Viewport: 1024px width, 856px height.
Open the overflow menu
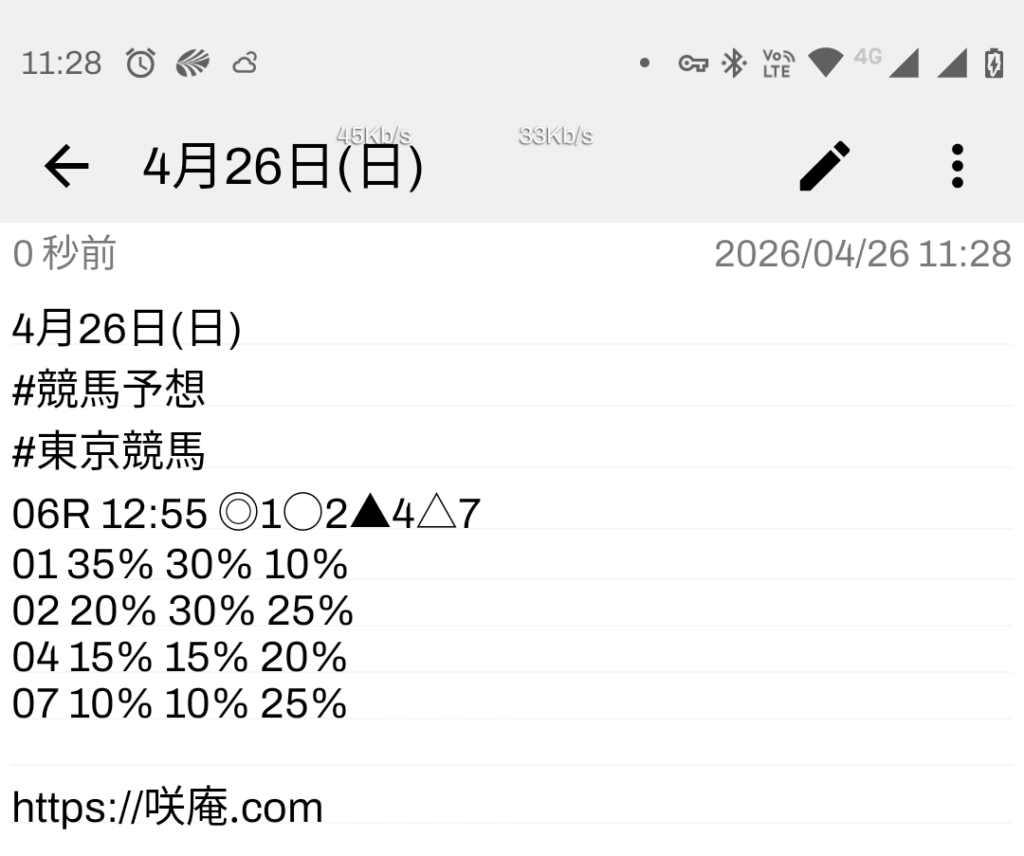point(957,166)
